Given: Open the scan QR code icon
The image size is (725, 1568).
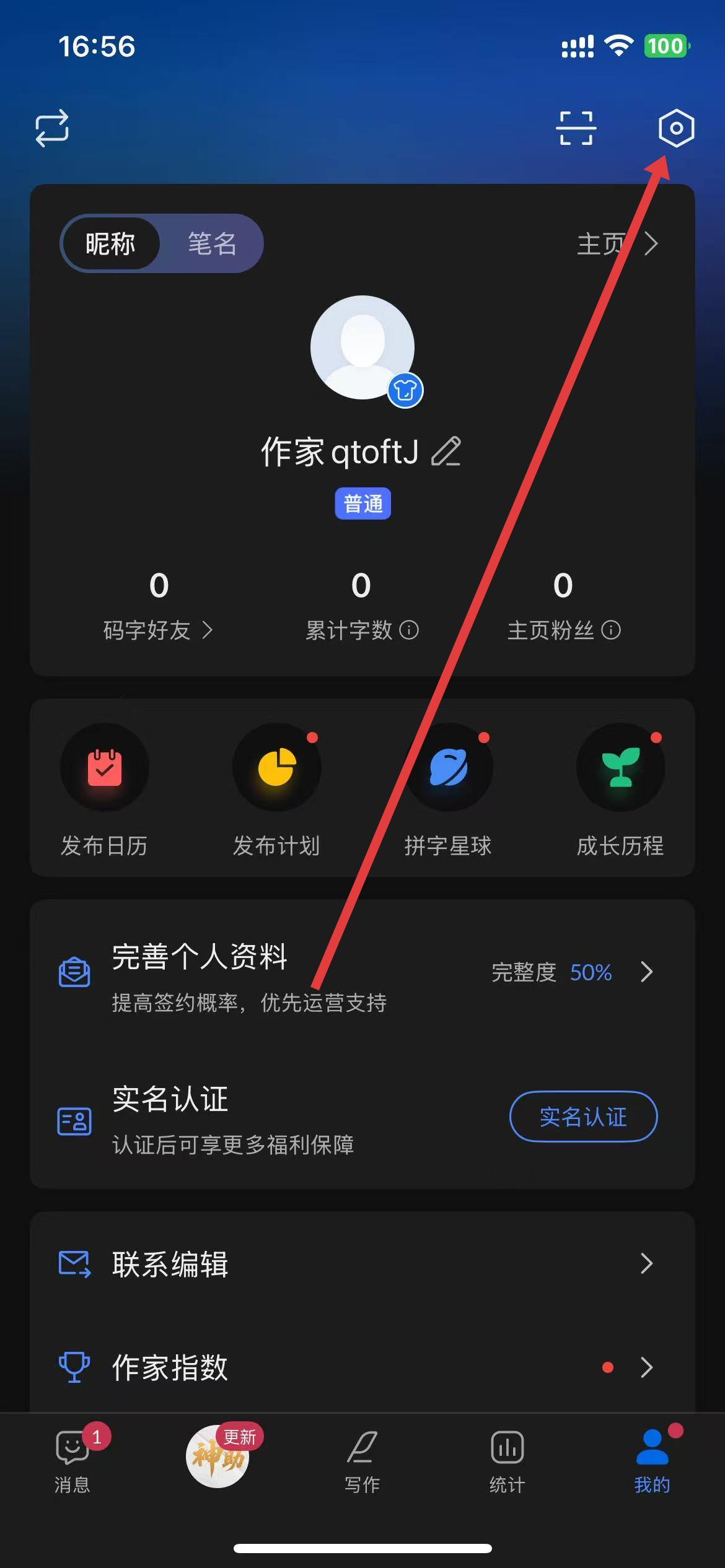Looking at the screenshot, I should [x=576, y=128].
